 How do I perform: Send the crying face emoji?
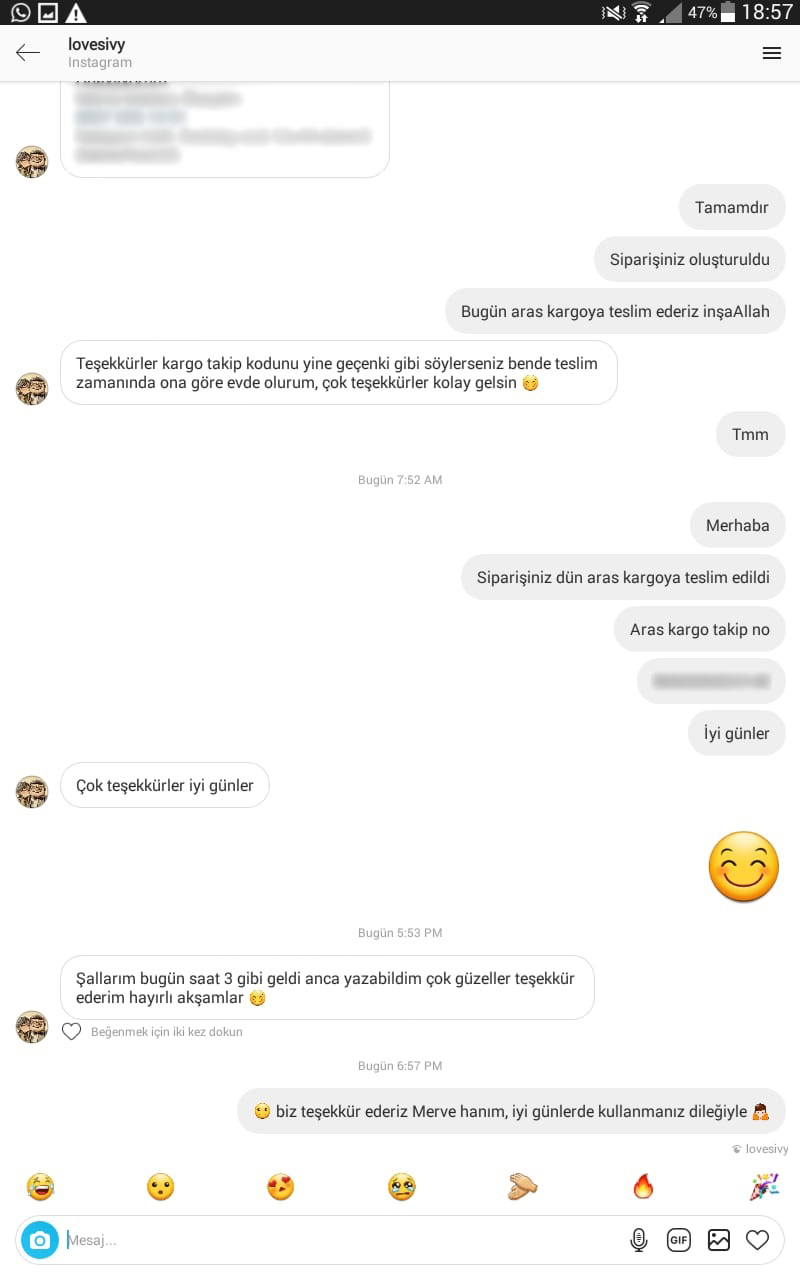(401, 1187)
